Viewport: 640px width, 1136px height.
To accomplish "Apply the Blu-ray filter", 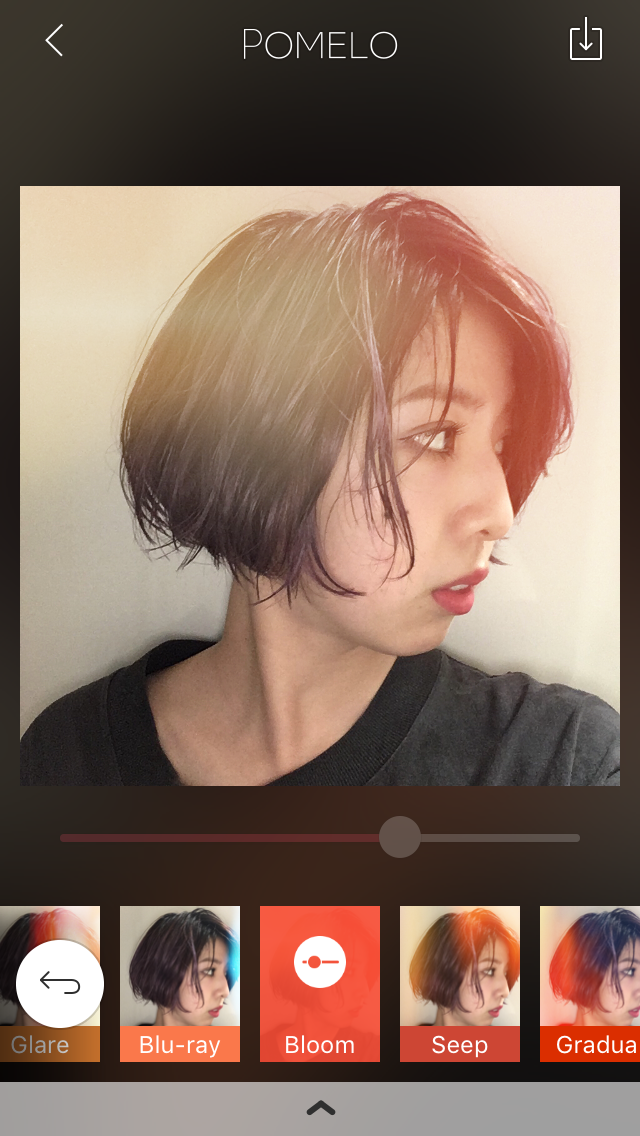I will pos(180,982).
